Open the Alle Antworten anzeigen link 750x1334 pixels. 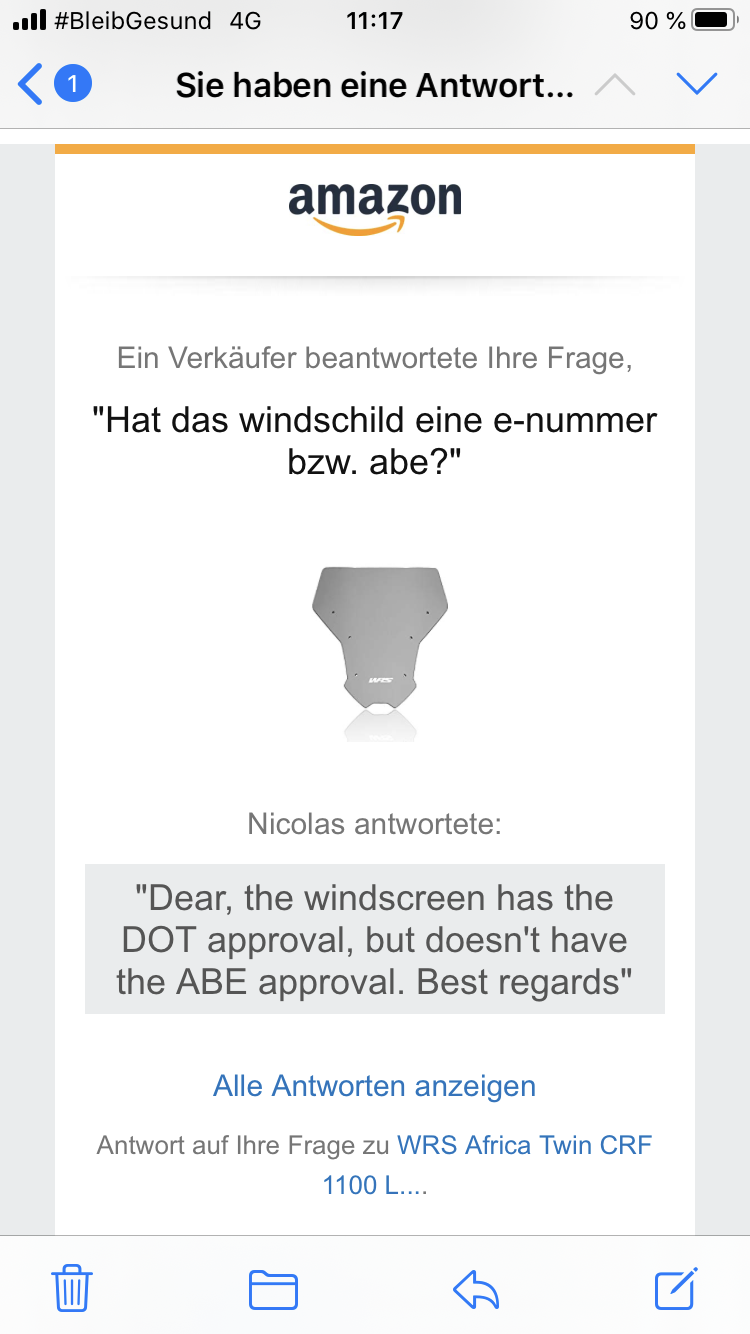click(x=374, y=1086)
